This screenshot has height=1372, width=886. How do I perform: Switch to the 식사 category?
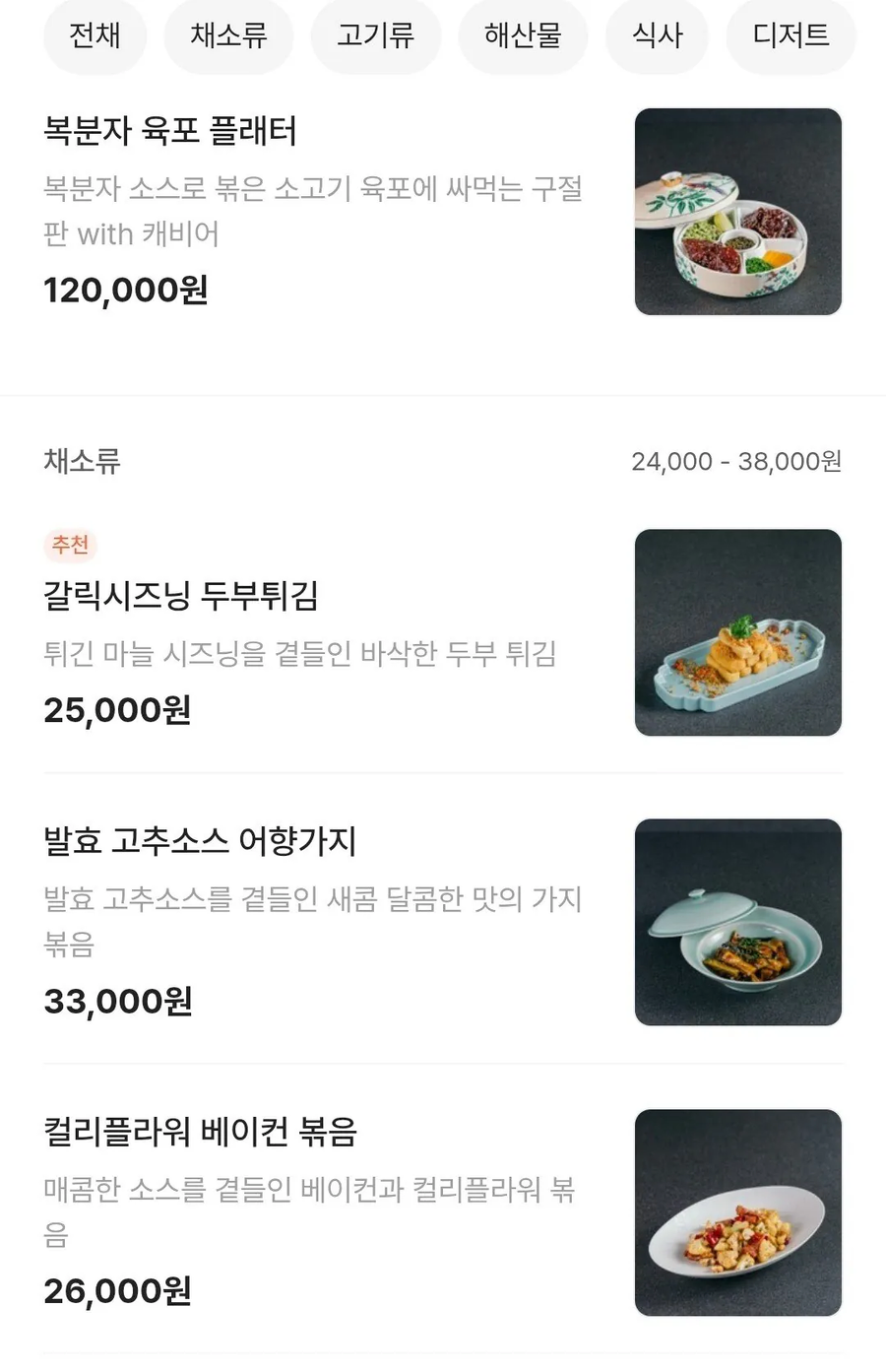pos(657,36)
